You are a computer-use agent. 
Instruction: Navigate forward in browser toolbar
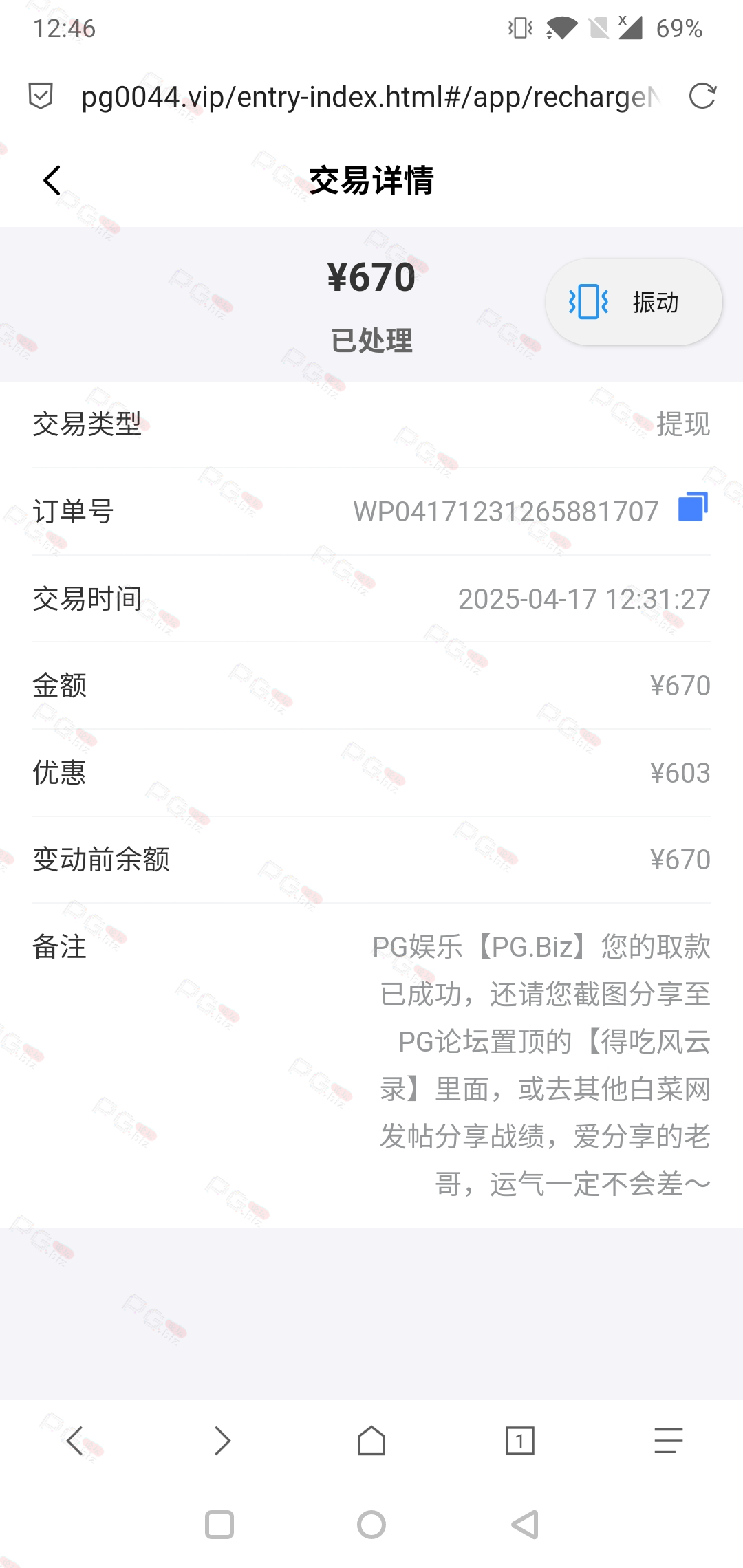(x=222, y=1440)
